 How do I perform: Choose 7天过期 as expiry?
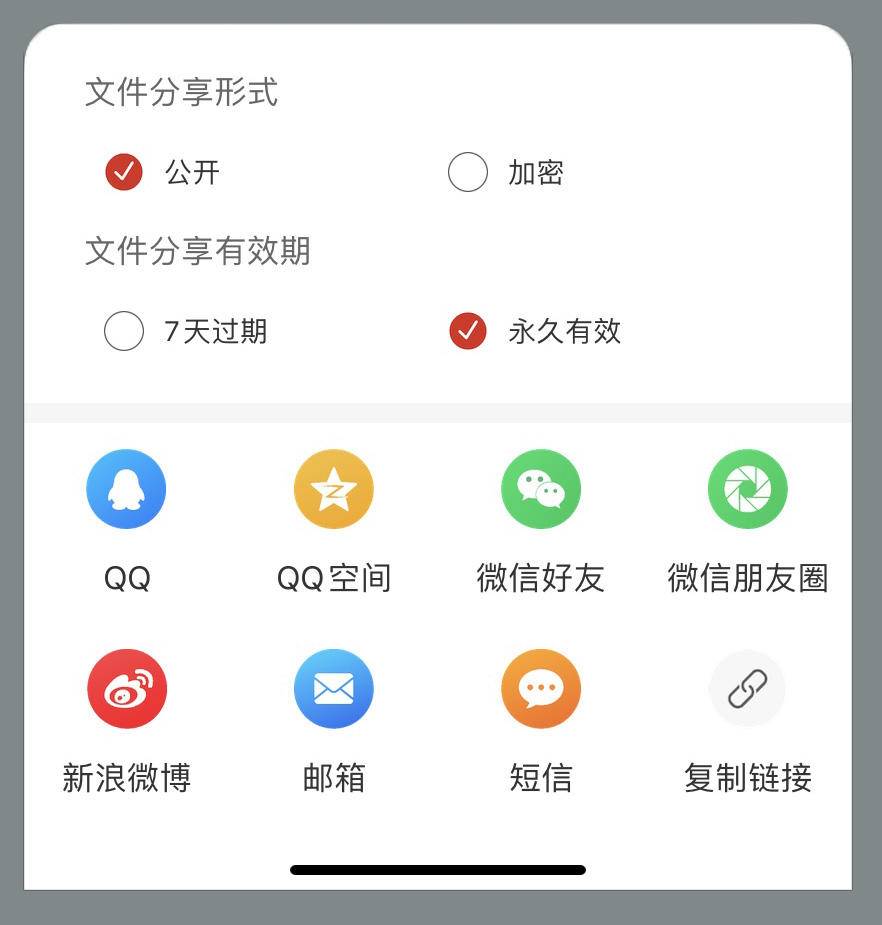(x=123, y=331)
